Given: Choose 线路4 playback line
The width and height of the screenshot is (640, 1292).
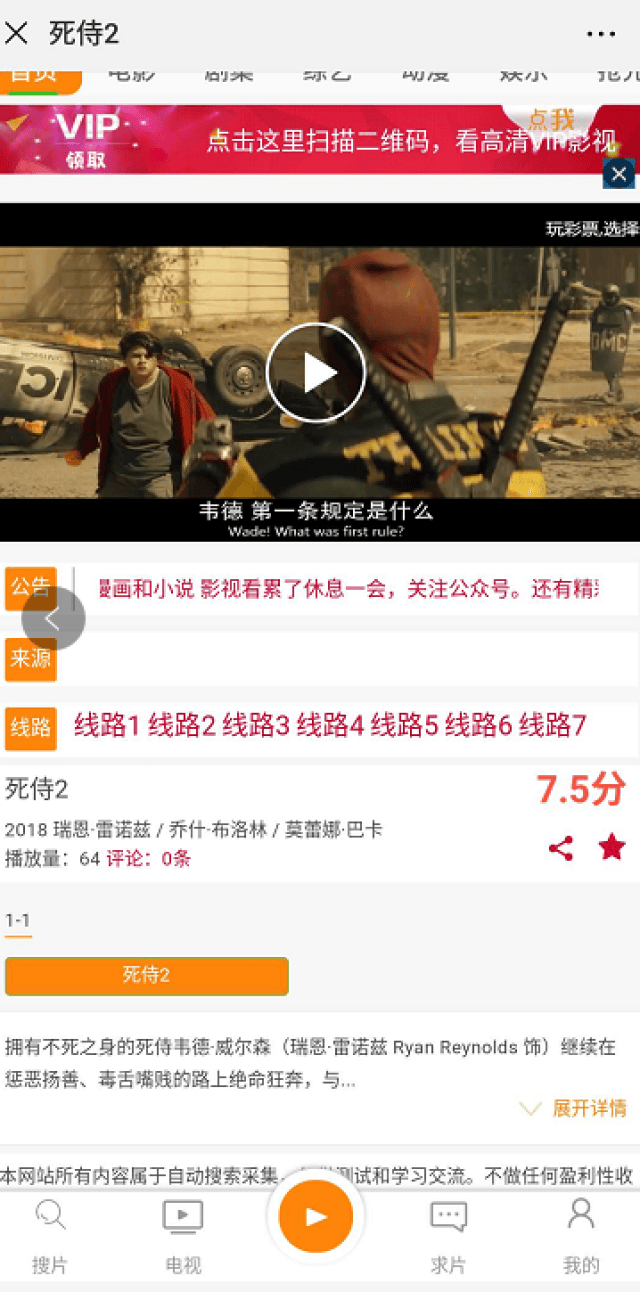Looking at the screenshot, I should 330,726.
